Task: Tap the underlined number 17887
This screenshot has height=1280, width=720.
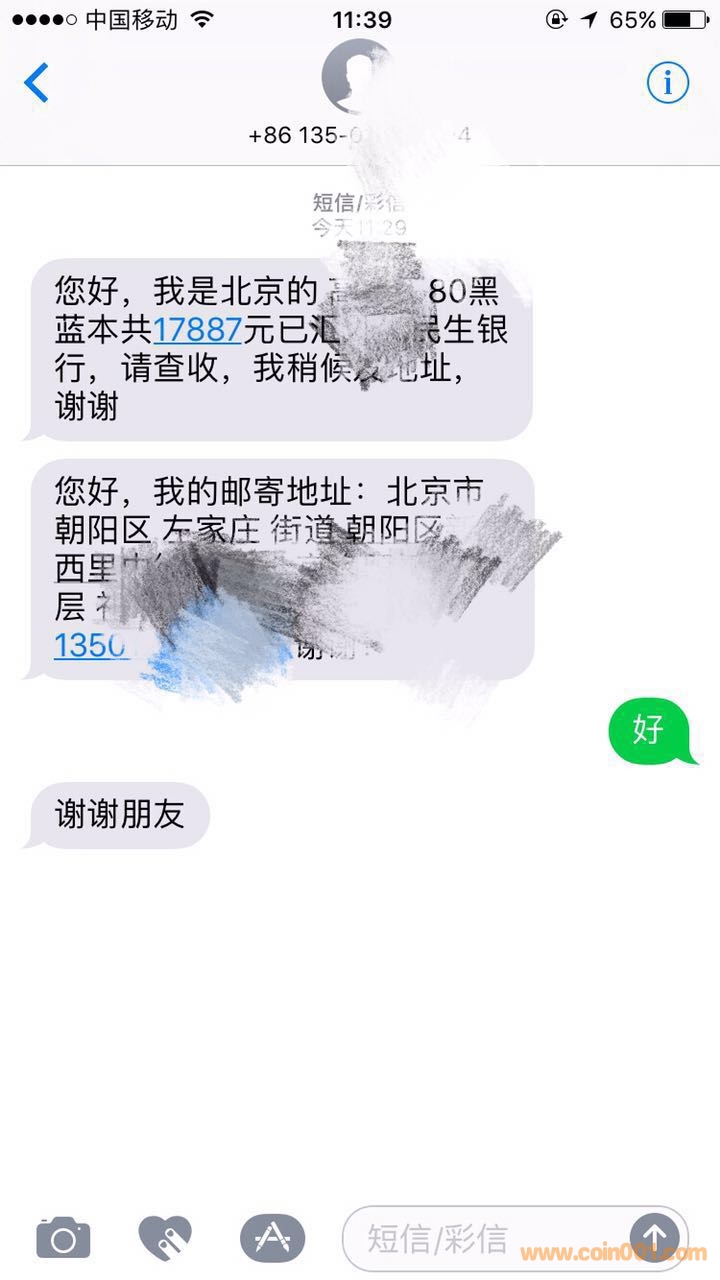Action: (x=198, y=329)
